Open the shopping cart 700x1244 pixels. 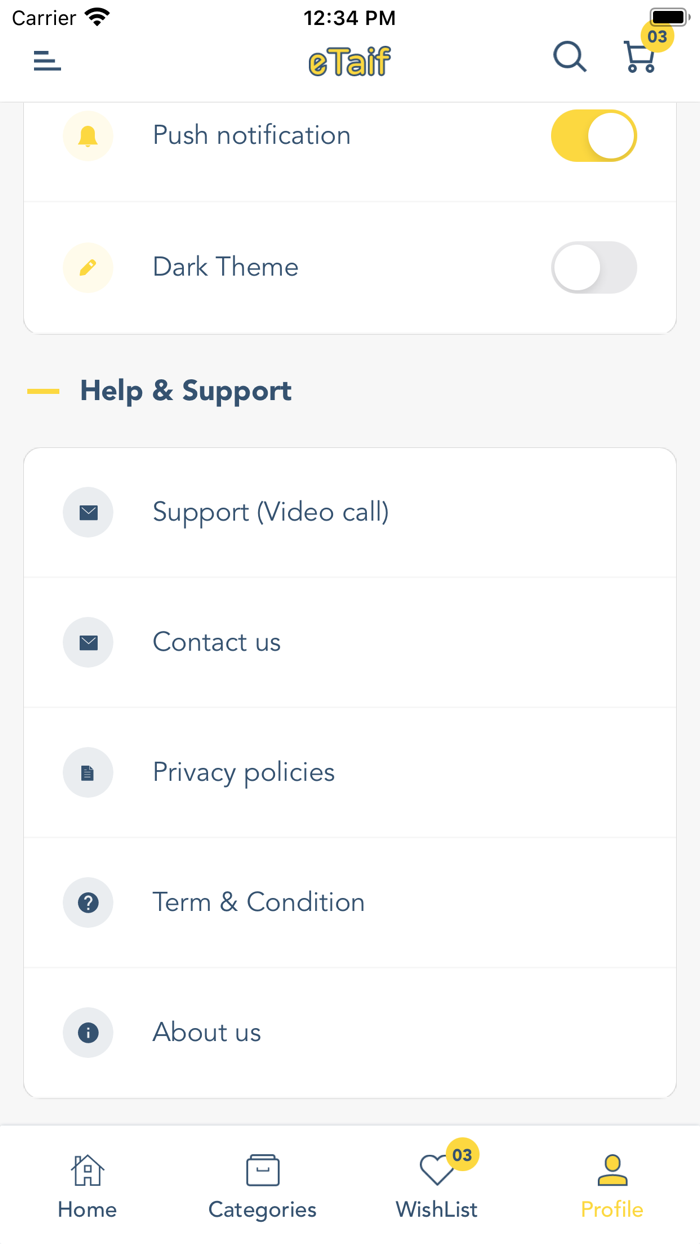[640, 58]
